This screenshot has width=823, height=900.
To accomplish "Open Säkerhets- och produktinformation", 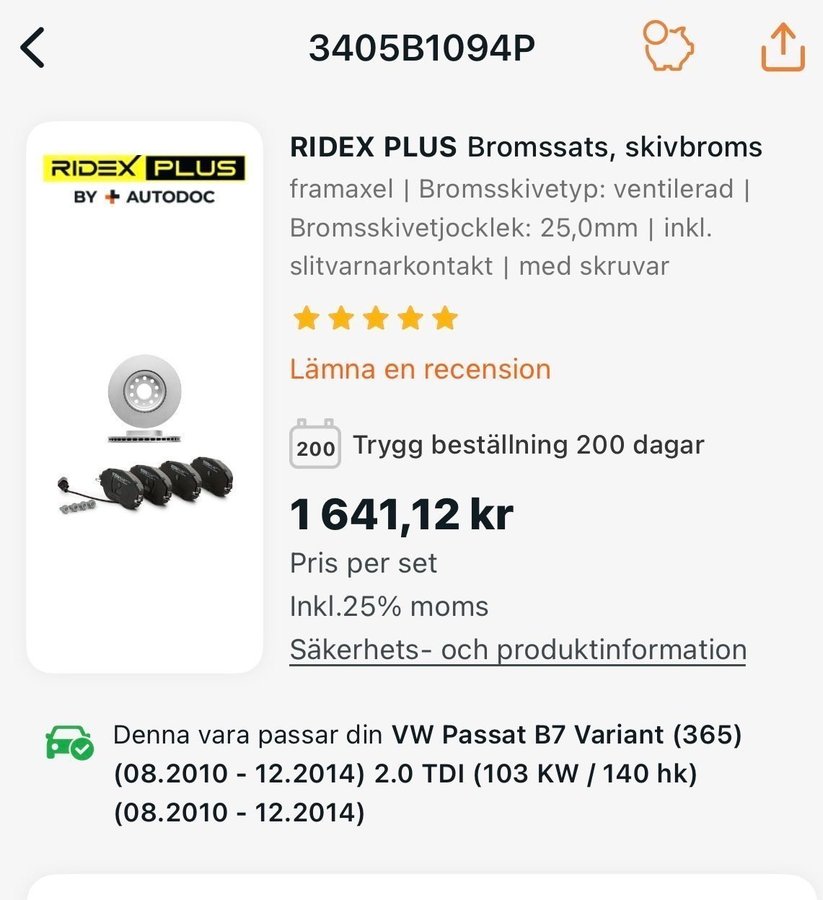I will tap(518, 650).
